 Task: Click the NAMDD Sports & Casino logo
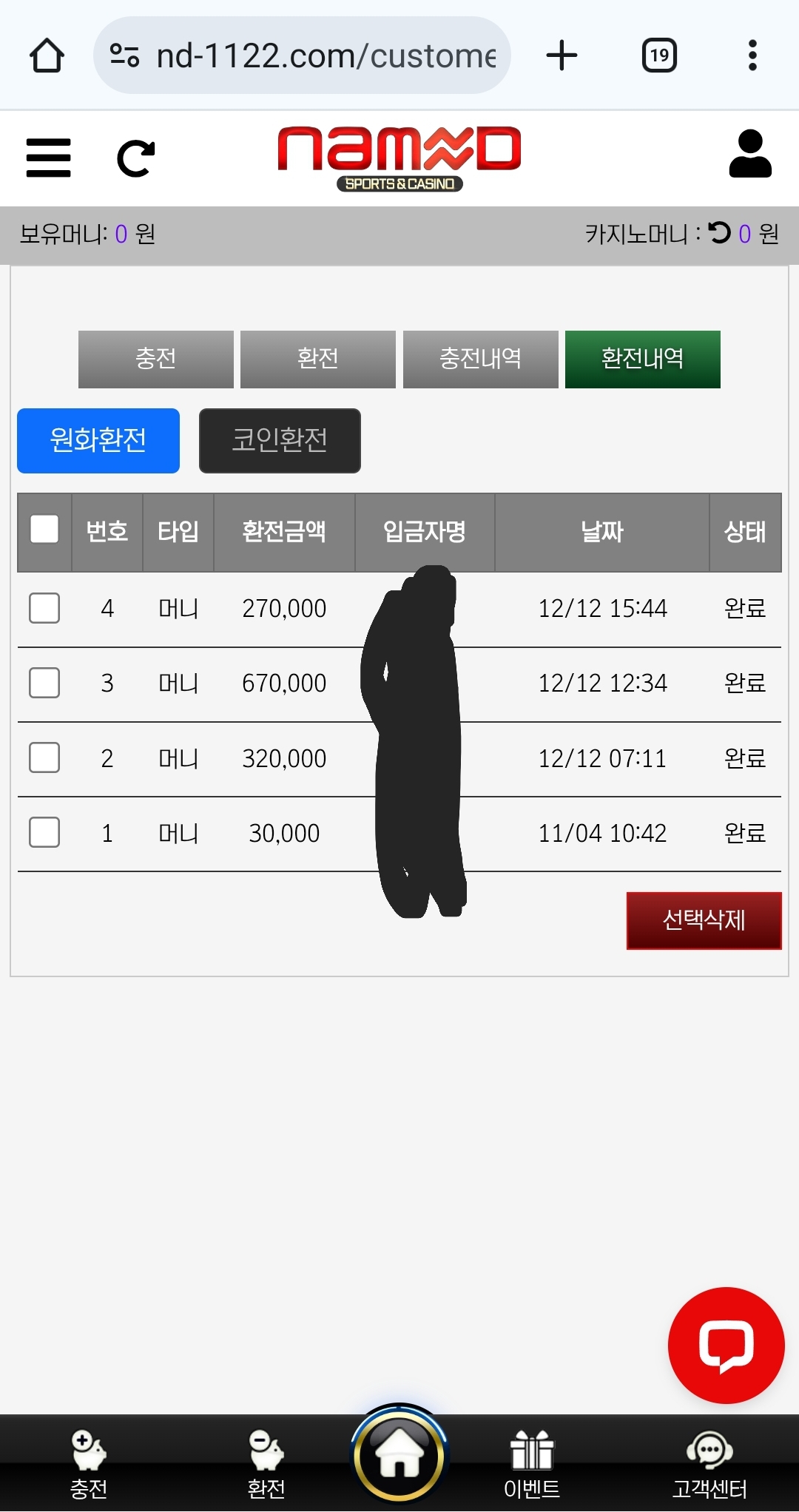click(x=398, y=157)
